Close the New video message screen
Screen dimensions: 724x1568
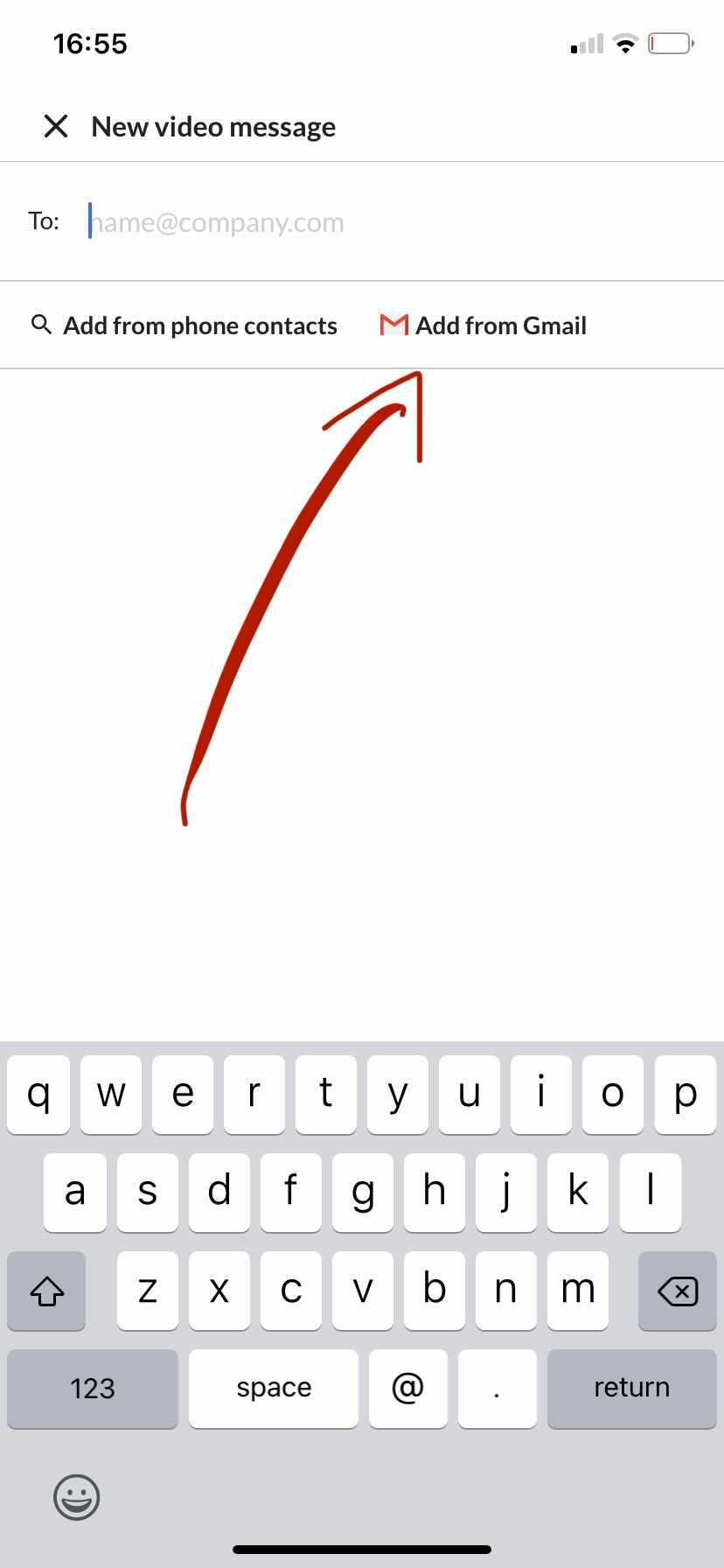(56, 127)
